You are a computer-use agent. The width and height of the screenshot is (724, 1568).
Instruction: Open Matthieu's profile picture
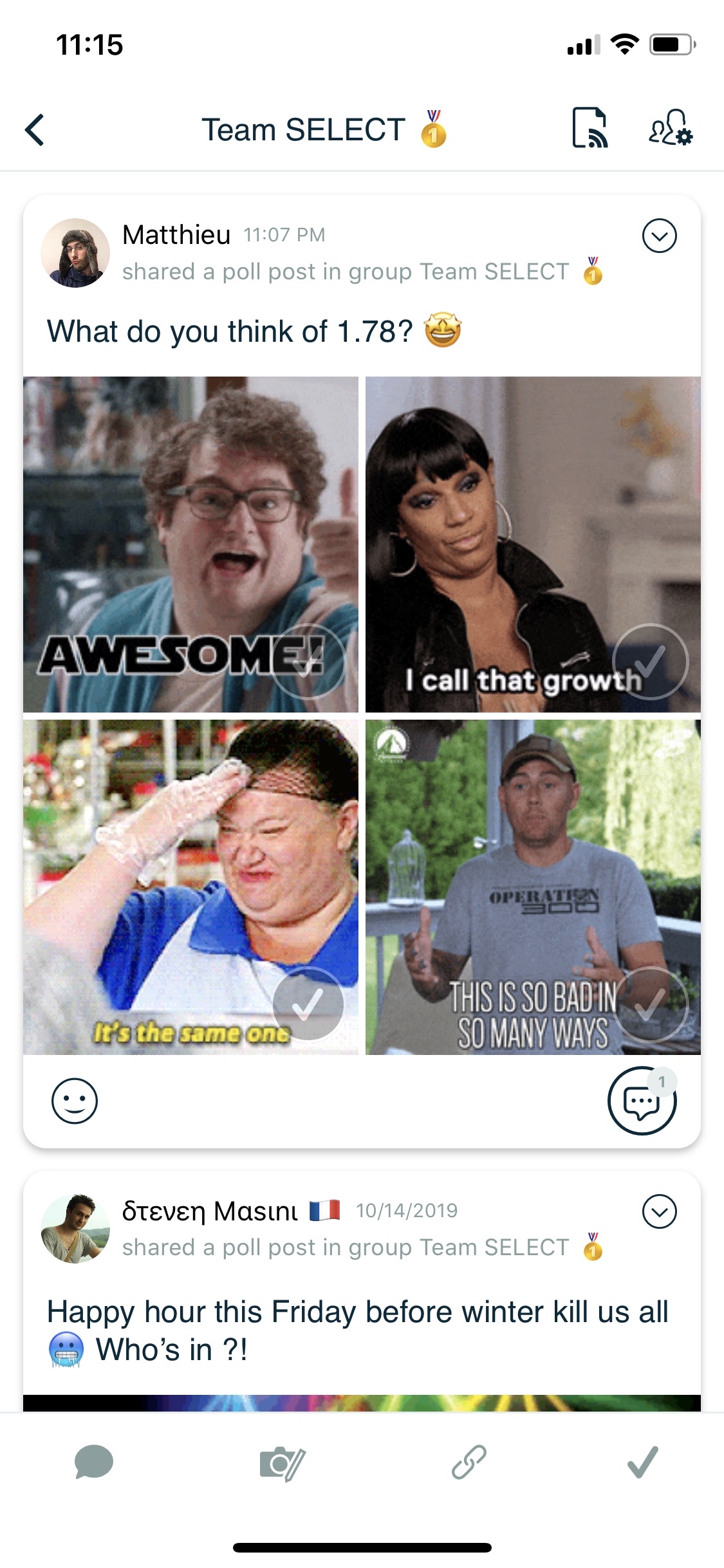point(75,253)
